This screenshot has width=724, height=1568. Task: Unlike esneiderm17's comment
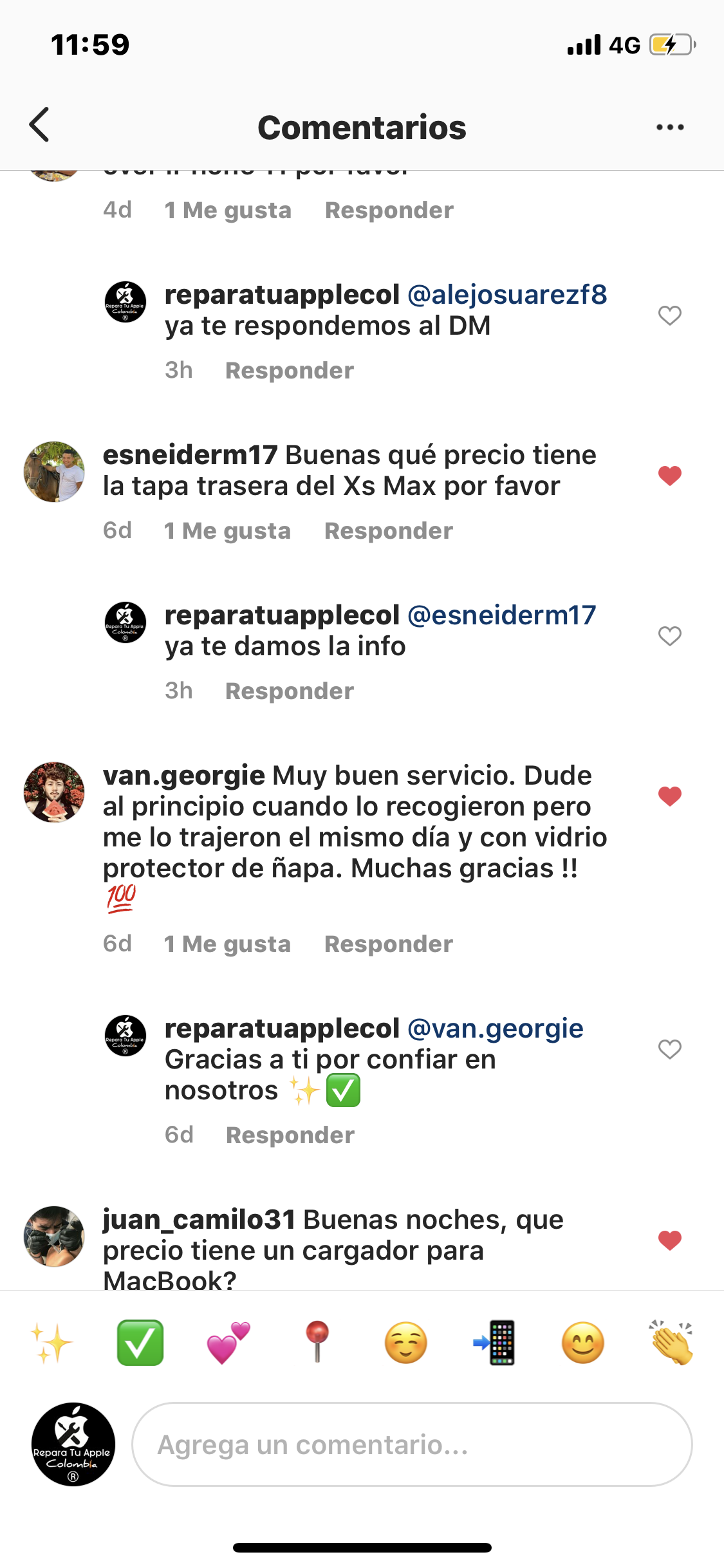click(669, 476)
